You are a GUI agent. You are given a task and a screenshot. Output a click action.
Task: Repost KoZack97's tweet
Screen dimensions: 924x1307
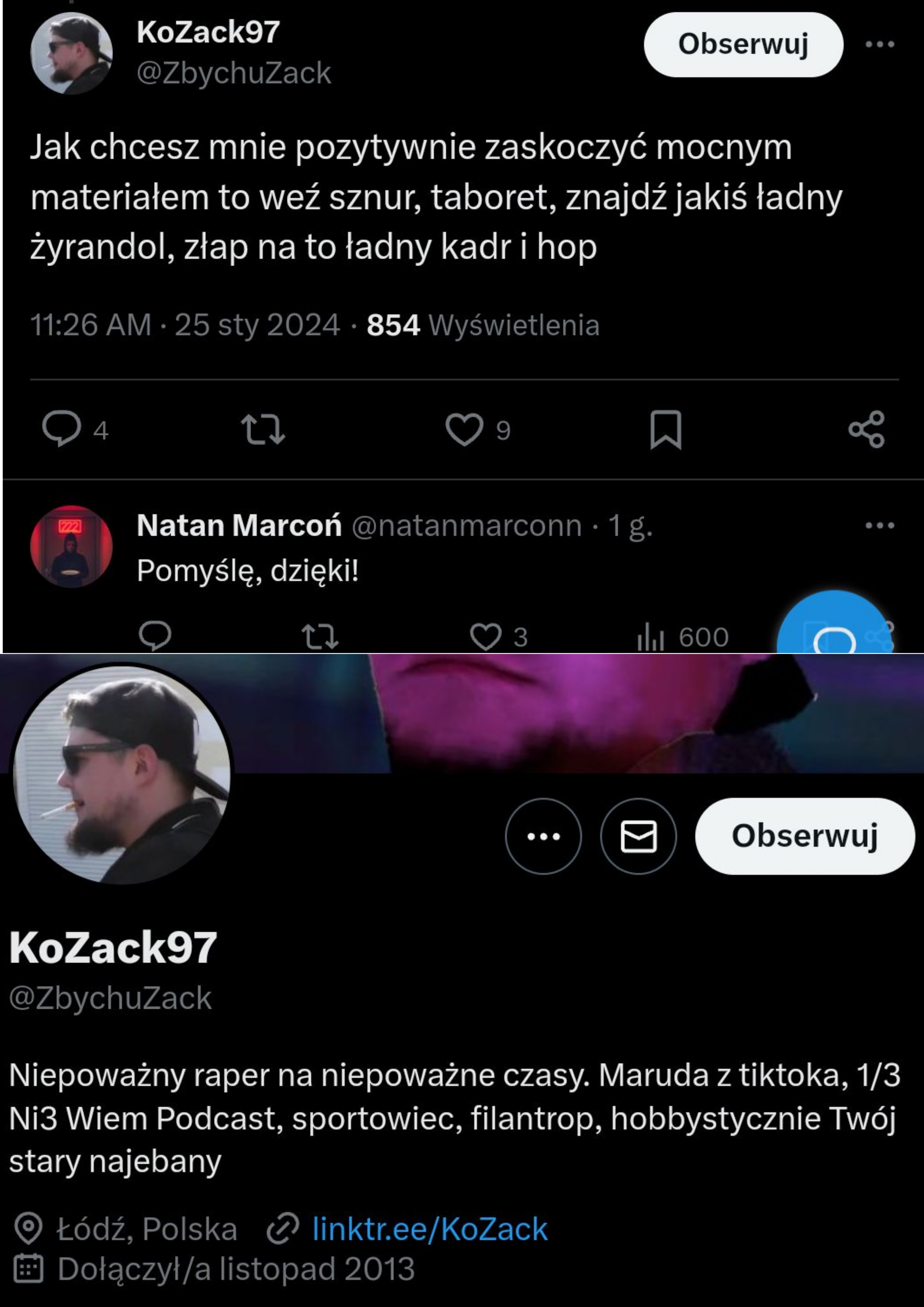(x=262, y=429)
